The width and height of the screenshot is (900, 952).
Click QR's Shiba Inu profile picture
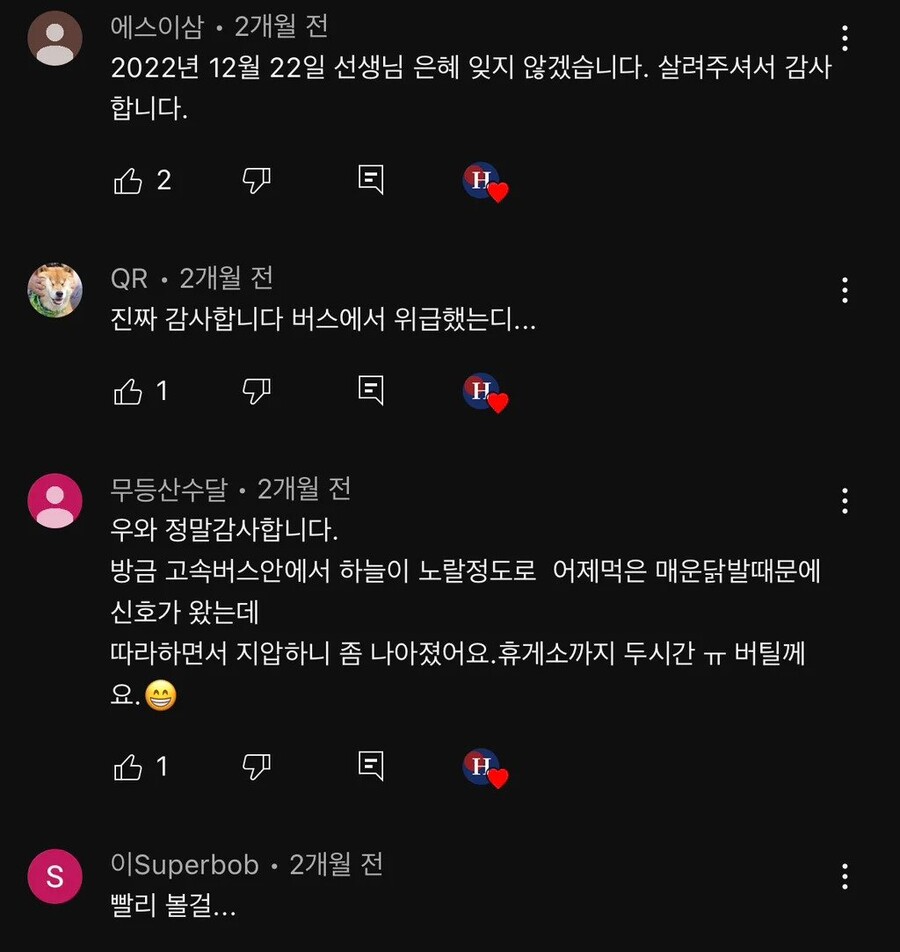(x=54, y=289)
